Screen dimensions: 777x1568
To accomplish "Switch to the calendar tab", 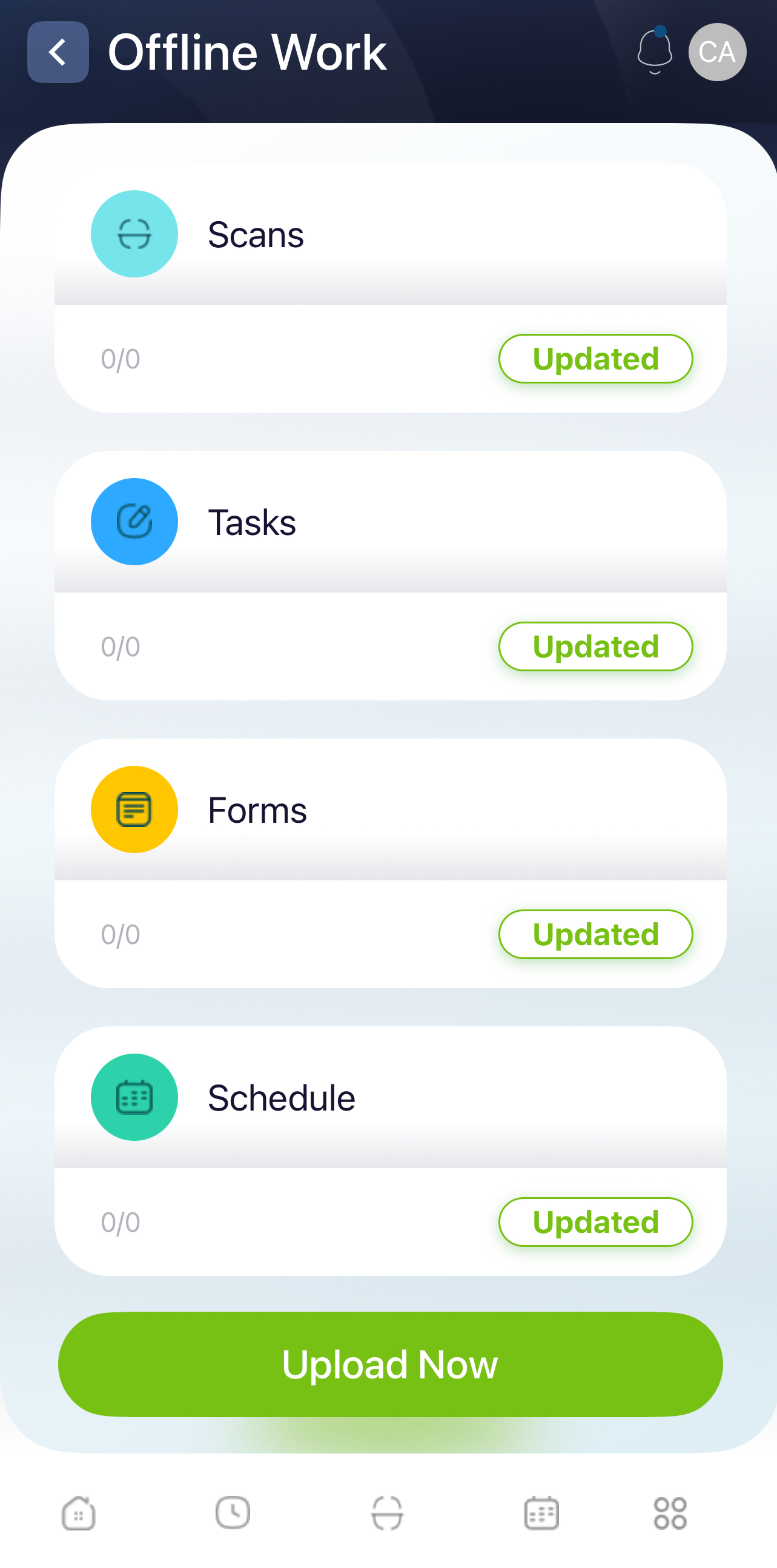I will (x=541, y=1513).
